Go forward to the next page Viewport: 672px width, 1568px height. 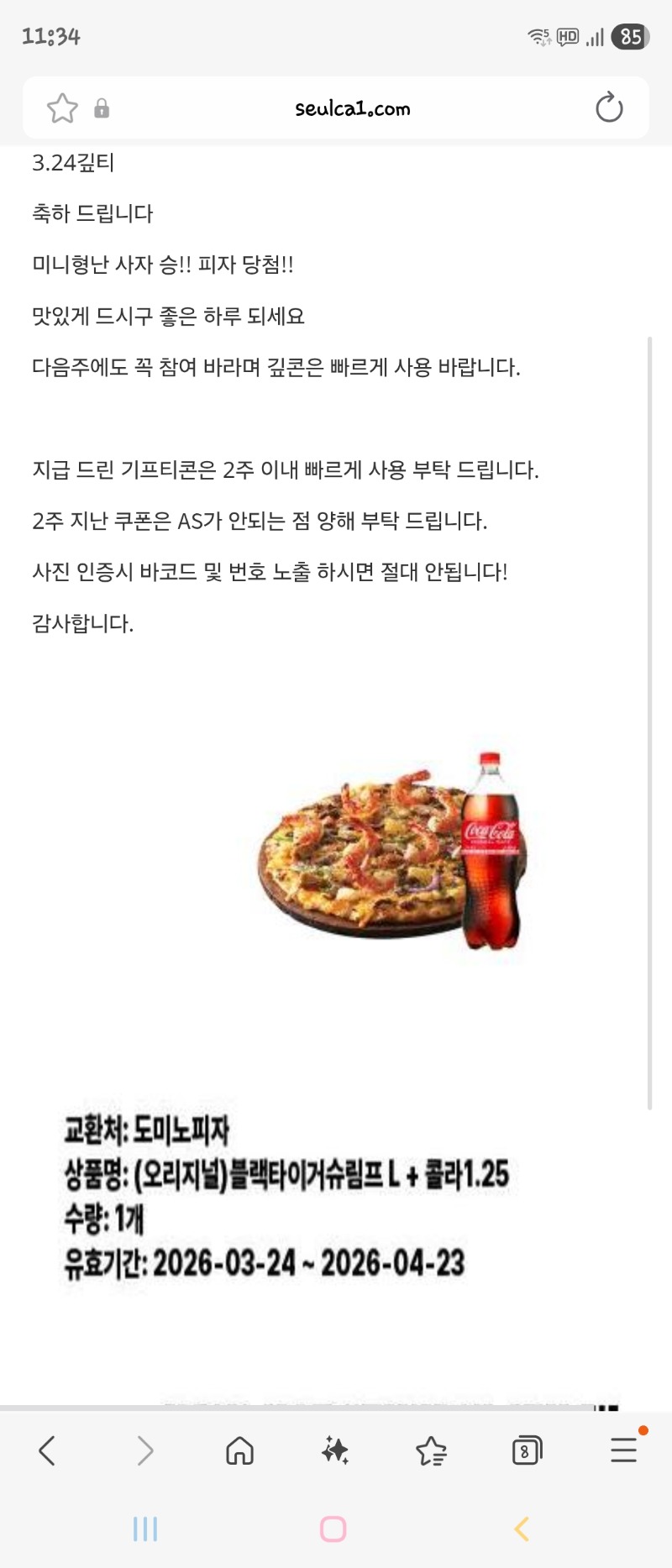pyautogui.click(x=144, y=1450)
